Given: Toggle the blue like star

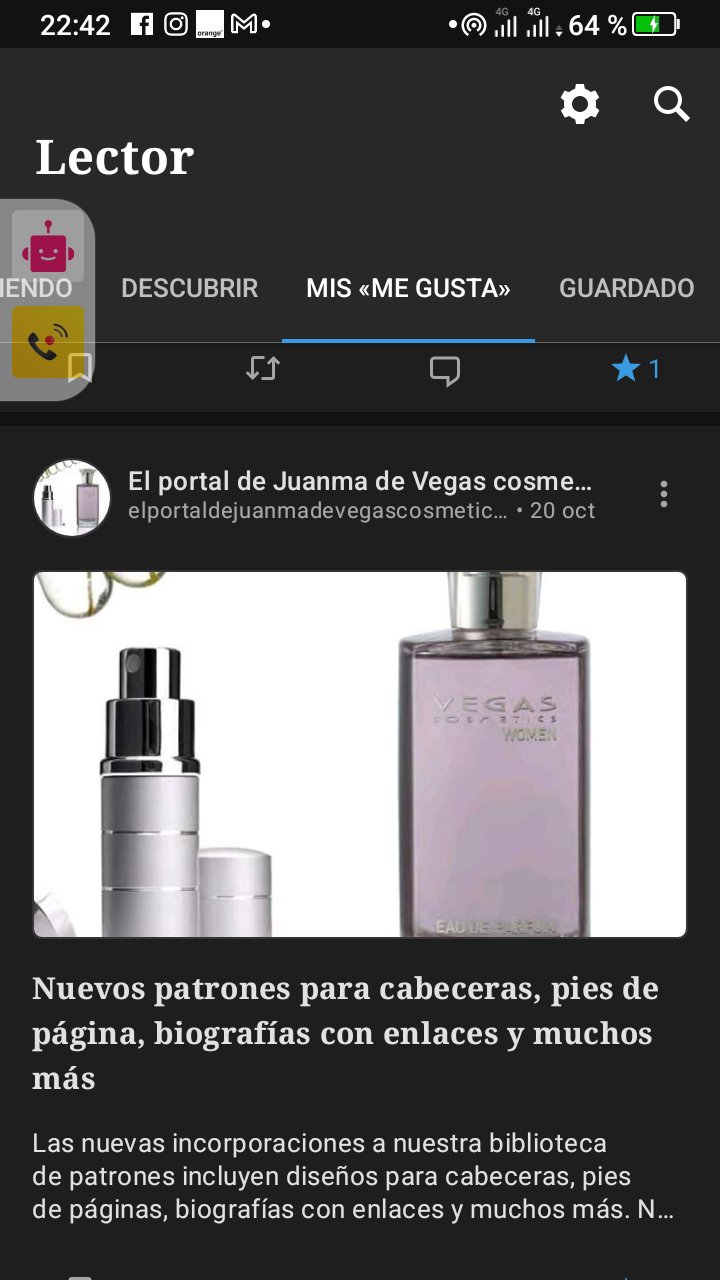Looking at the screenshot, I should 626,370.
